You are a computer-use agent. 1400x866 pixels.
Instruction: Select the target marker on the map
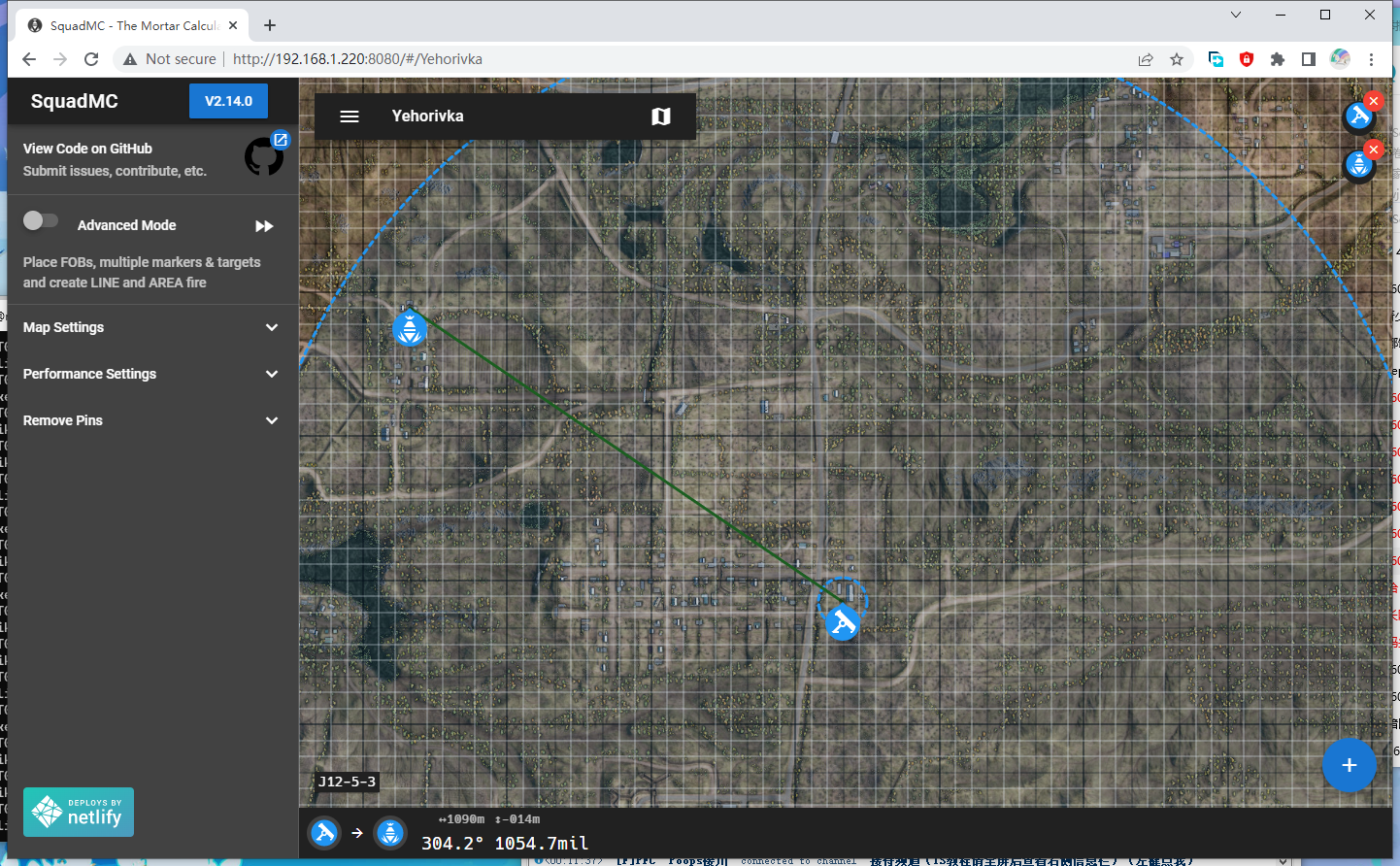tap(410, 329)
